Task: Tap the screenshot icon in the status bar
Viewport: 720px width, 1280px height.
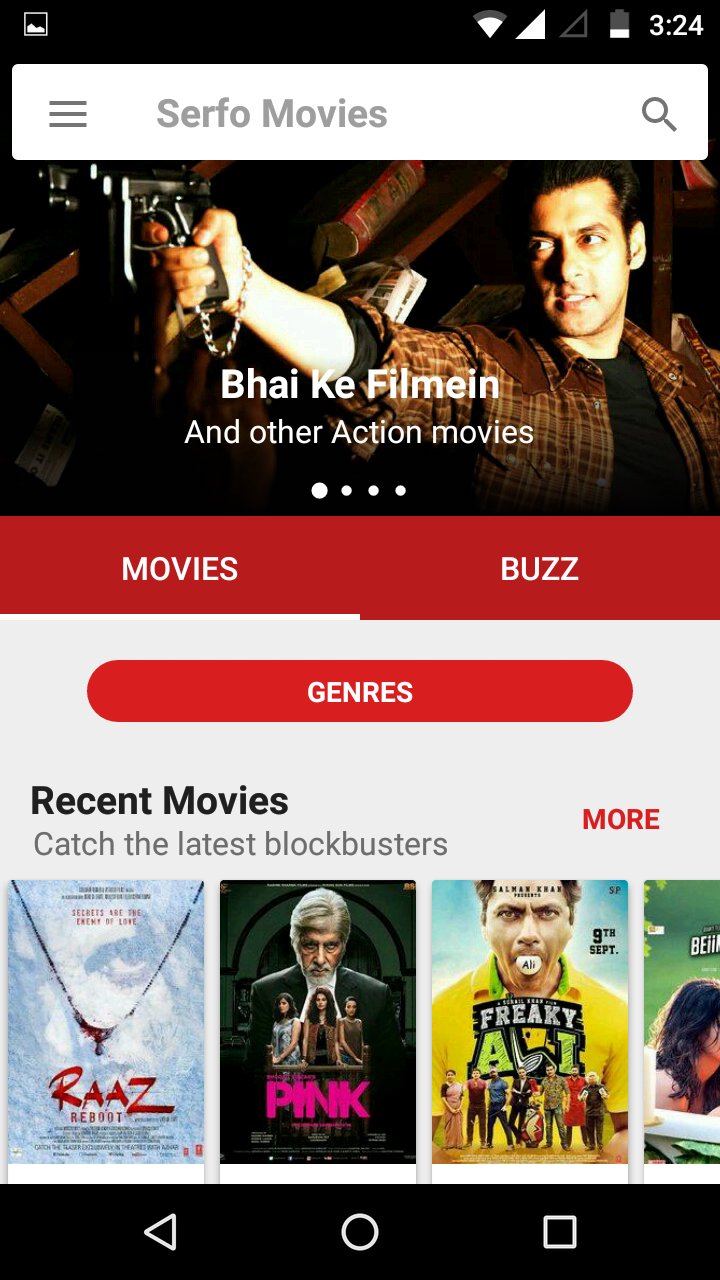Action: [x=35, y=24]
